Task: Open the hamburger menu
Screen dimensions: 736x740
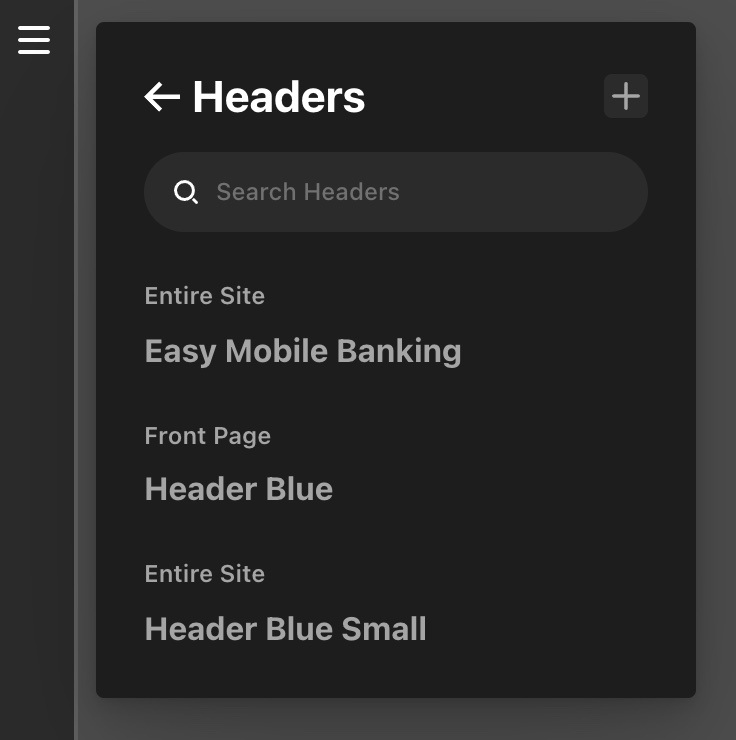Action: [x=33, y=39]
